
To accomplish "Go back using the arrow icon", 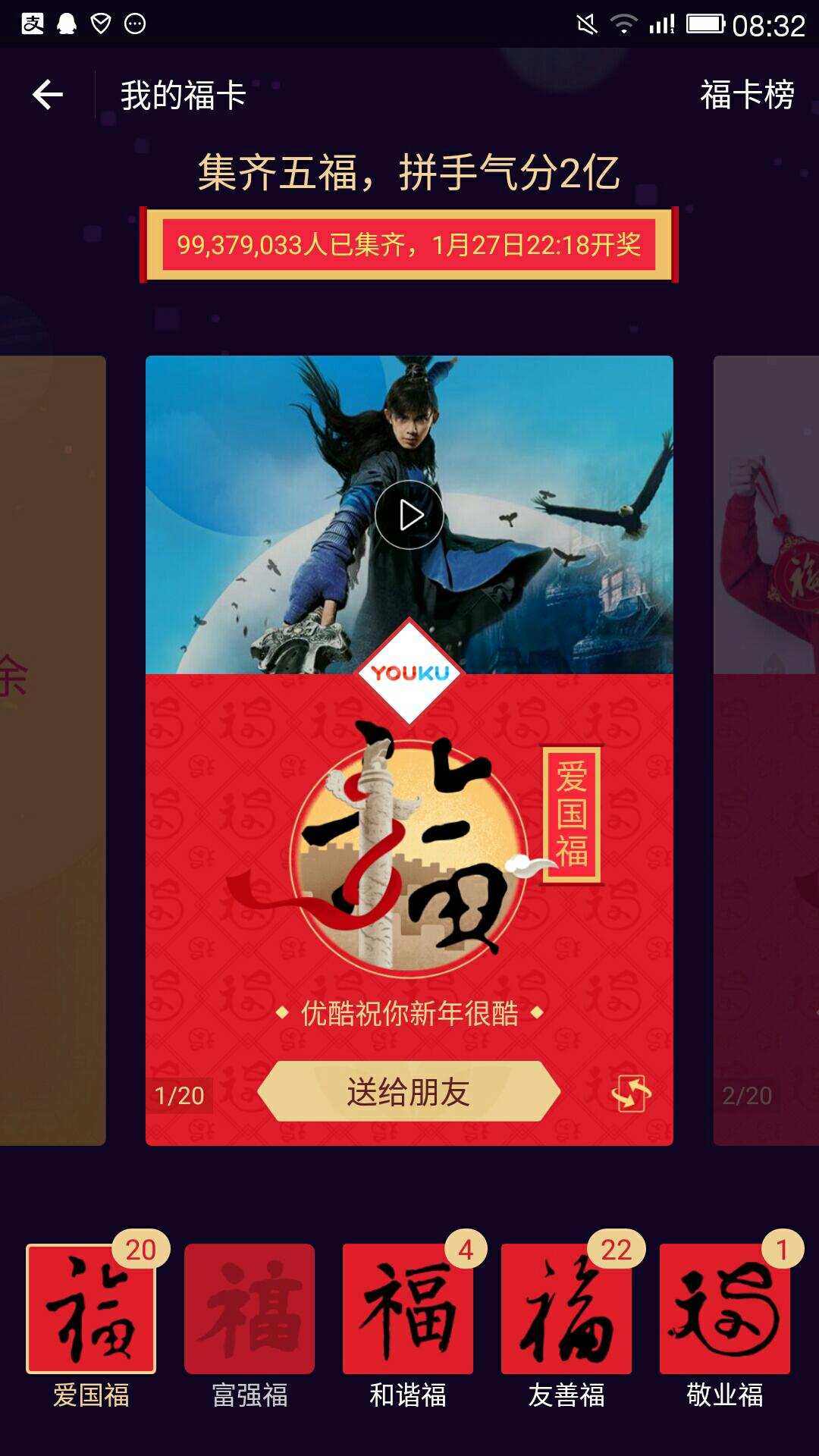I will [x=48, y=95].
